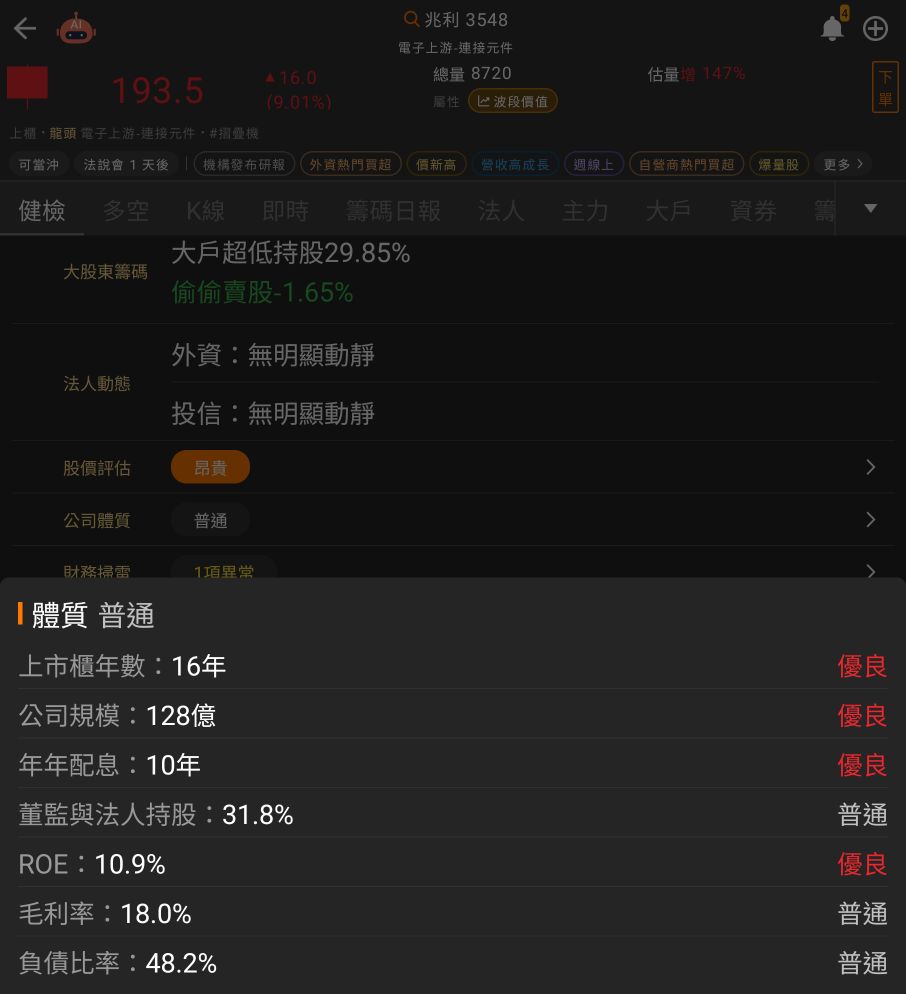Switch to the 主力 tab

585,210
